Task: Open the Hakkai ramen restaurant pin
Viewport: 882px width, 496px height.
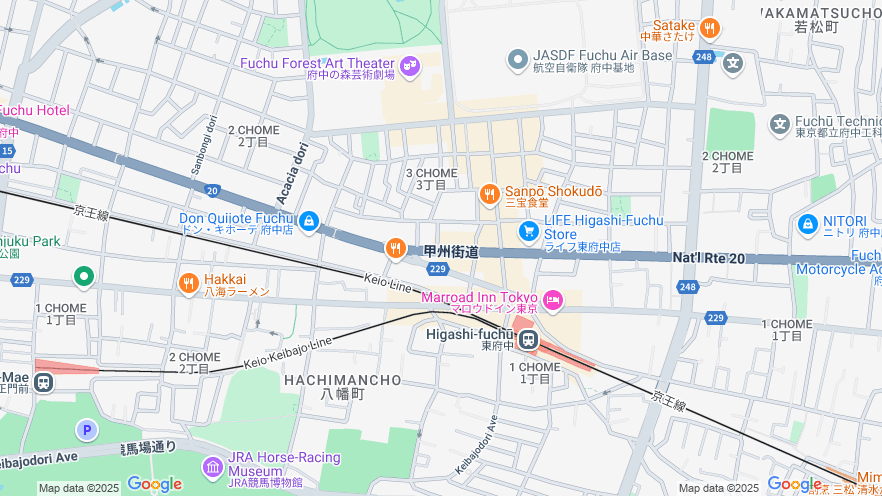Action: [188, 284]
